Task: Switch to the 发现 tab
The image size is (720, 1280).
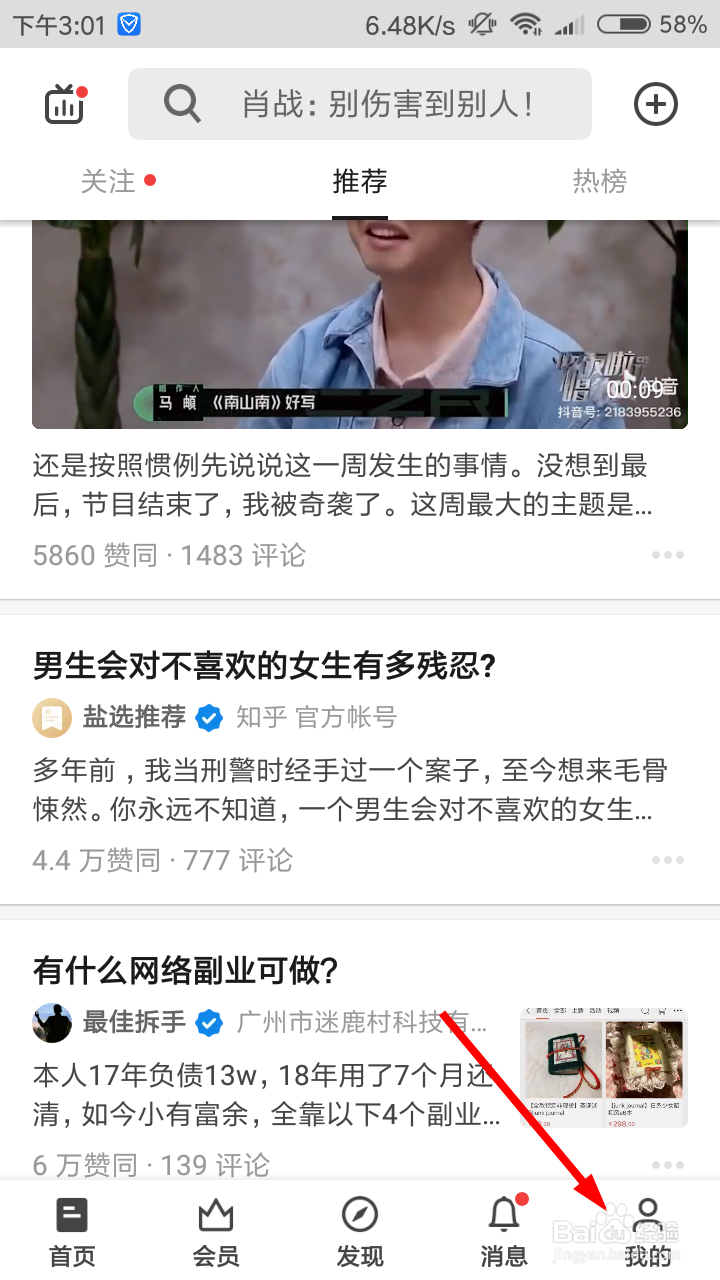Action: tap(360, 1232)
